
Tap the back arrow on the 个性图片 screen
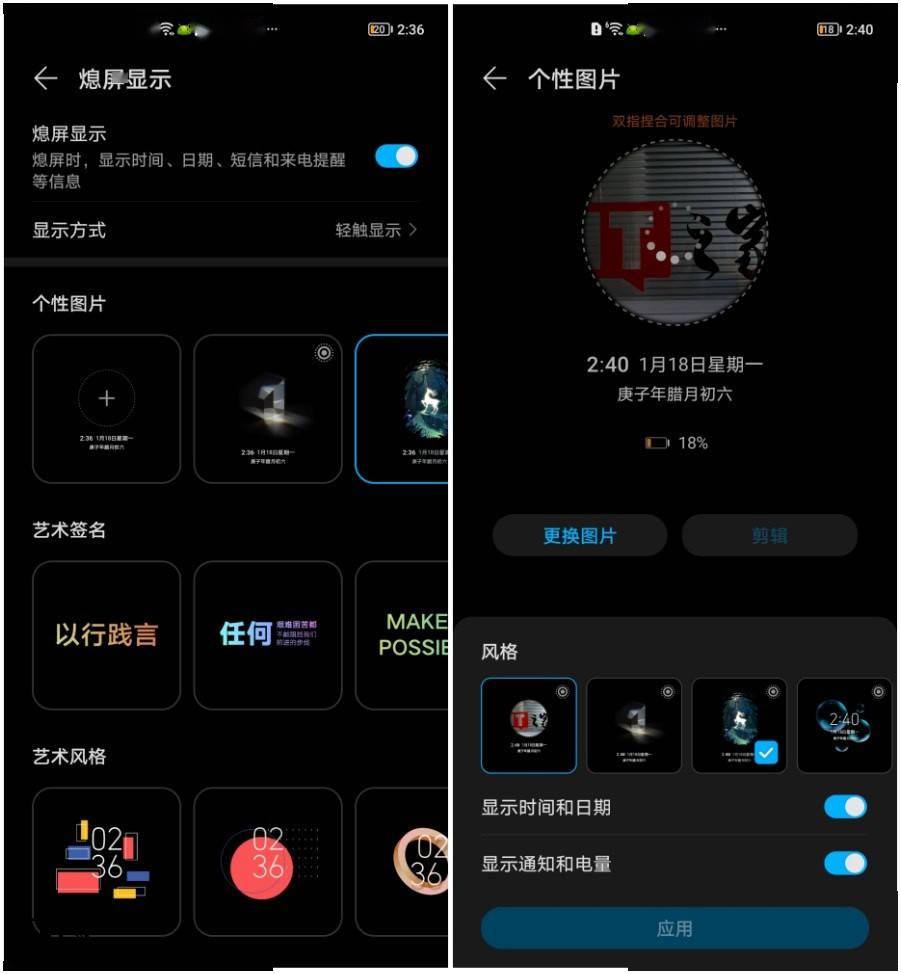495,79
